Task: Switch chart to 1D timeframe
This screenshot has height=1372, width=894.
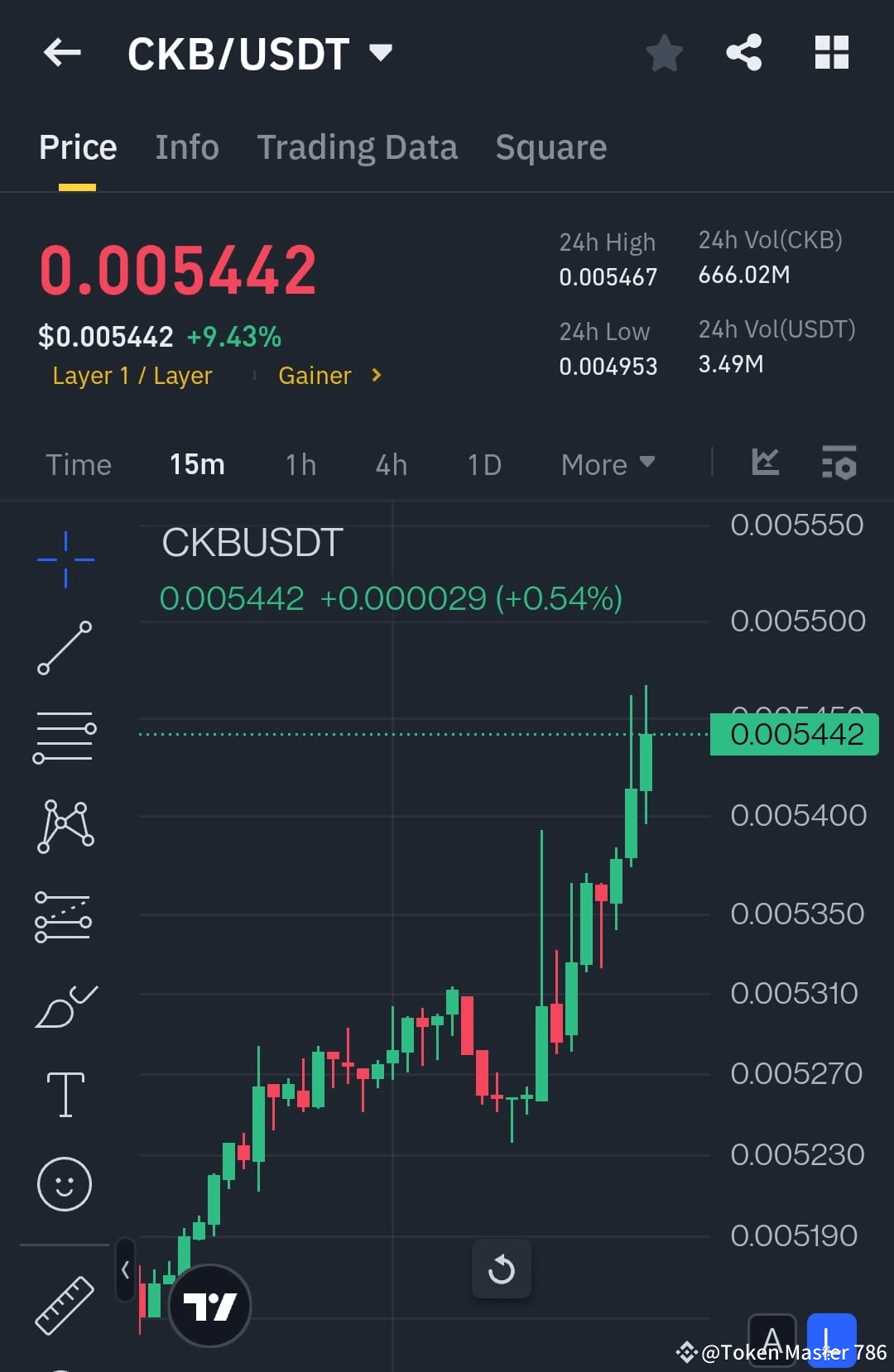Action: [x=483, y=464]
